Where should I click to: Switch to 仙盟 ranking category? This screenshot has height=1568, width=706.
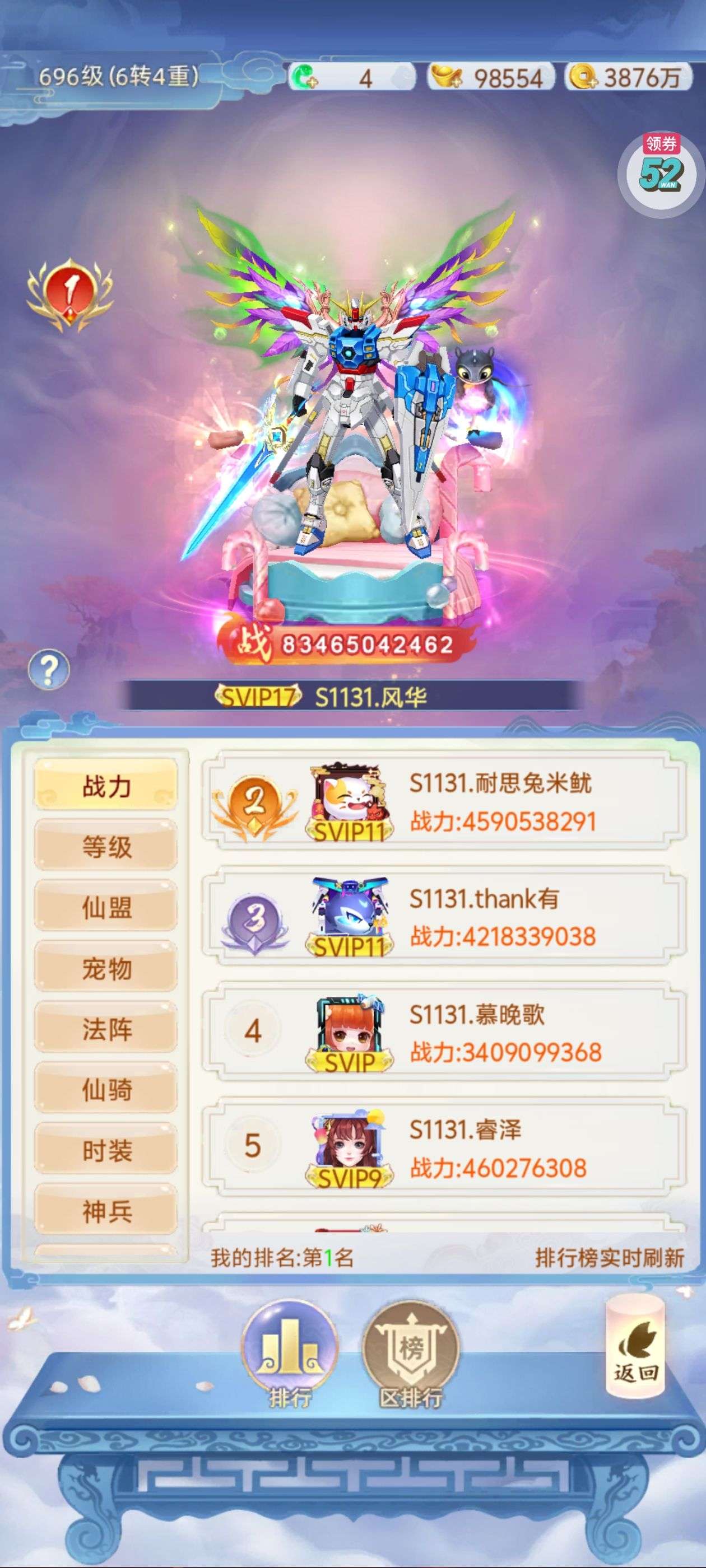click(106, 908)
